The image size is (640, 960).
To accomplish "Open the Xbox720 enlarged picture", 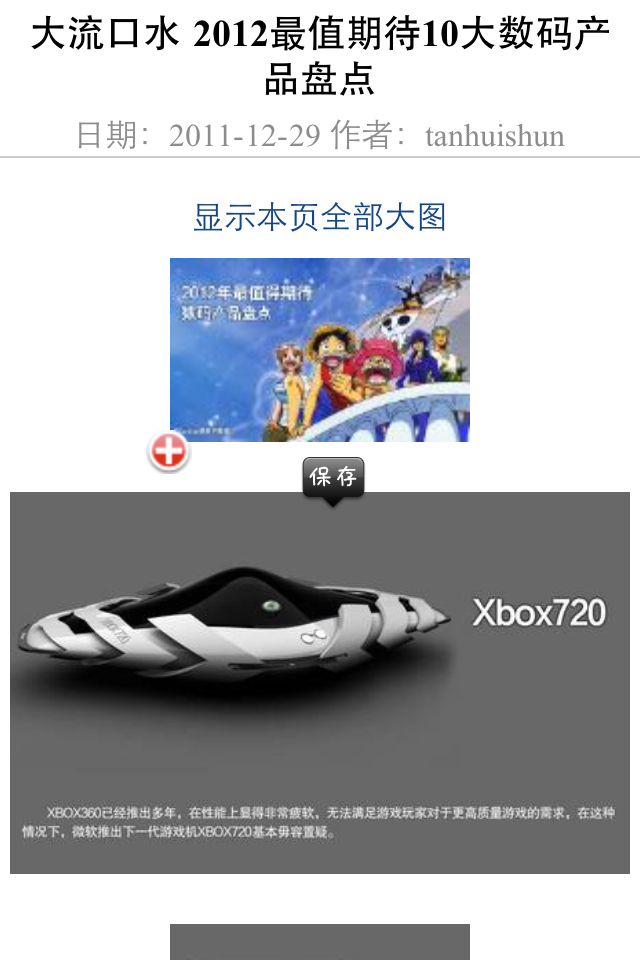I will [319, 682].
